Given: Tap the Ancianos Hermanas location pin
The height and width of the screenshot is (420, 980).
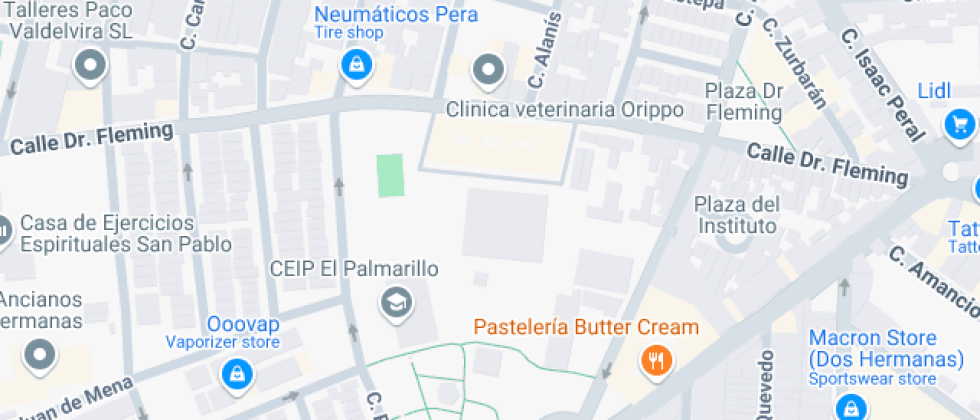Looking at the screenshot, I should pos(40,353).
